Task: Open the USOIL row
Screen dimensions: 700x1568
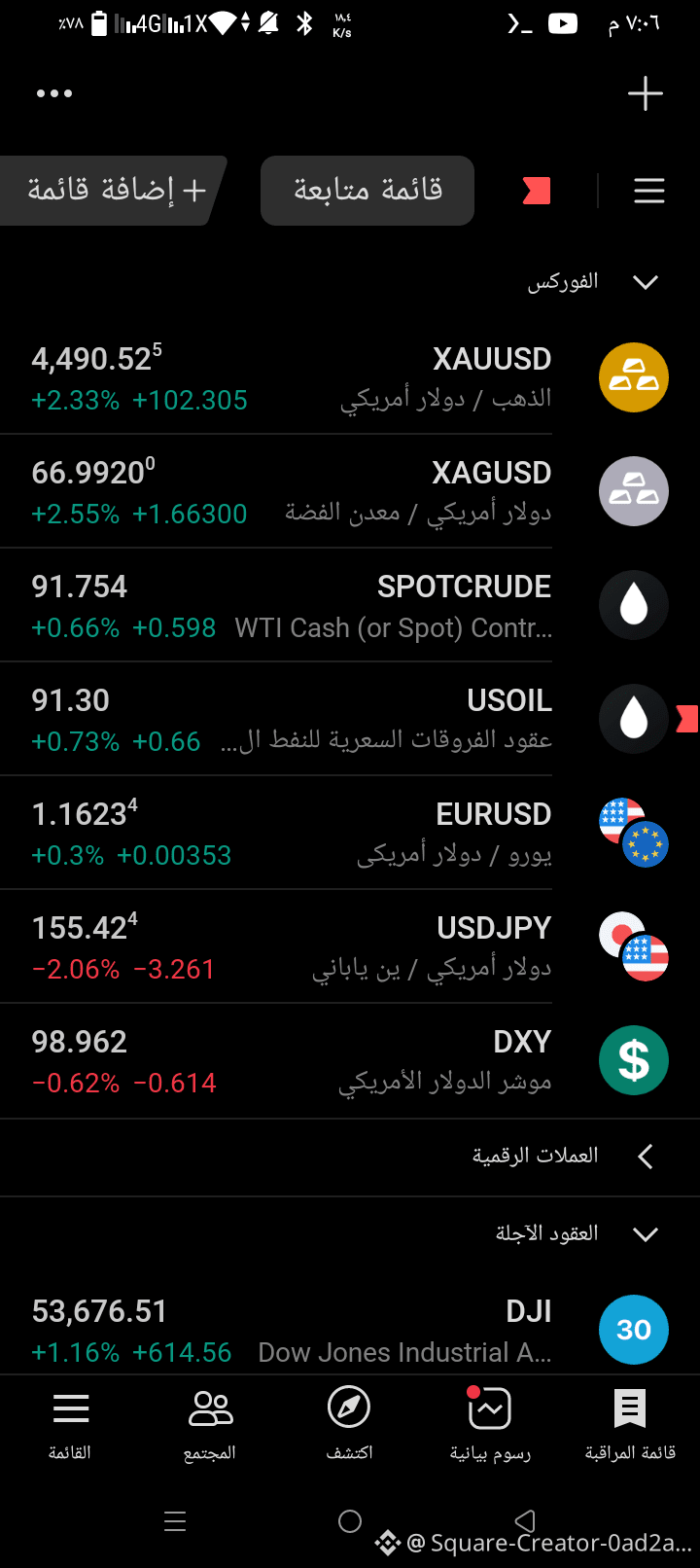Action: pos(350,719)
